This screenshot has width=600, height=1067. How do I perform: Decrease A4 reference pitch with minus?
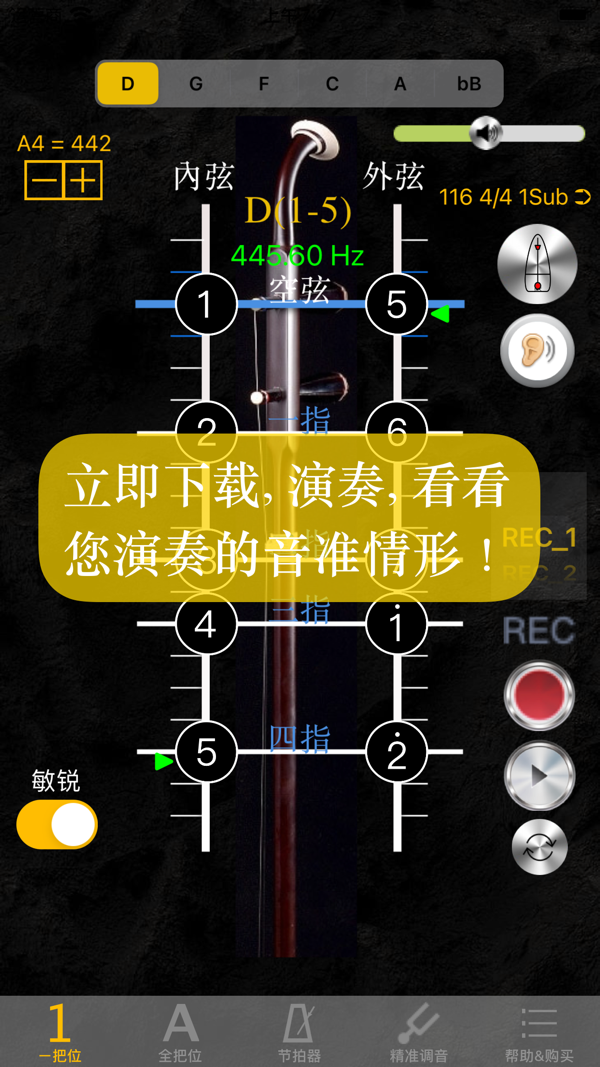tap(45, 181)
